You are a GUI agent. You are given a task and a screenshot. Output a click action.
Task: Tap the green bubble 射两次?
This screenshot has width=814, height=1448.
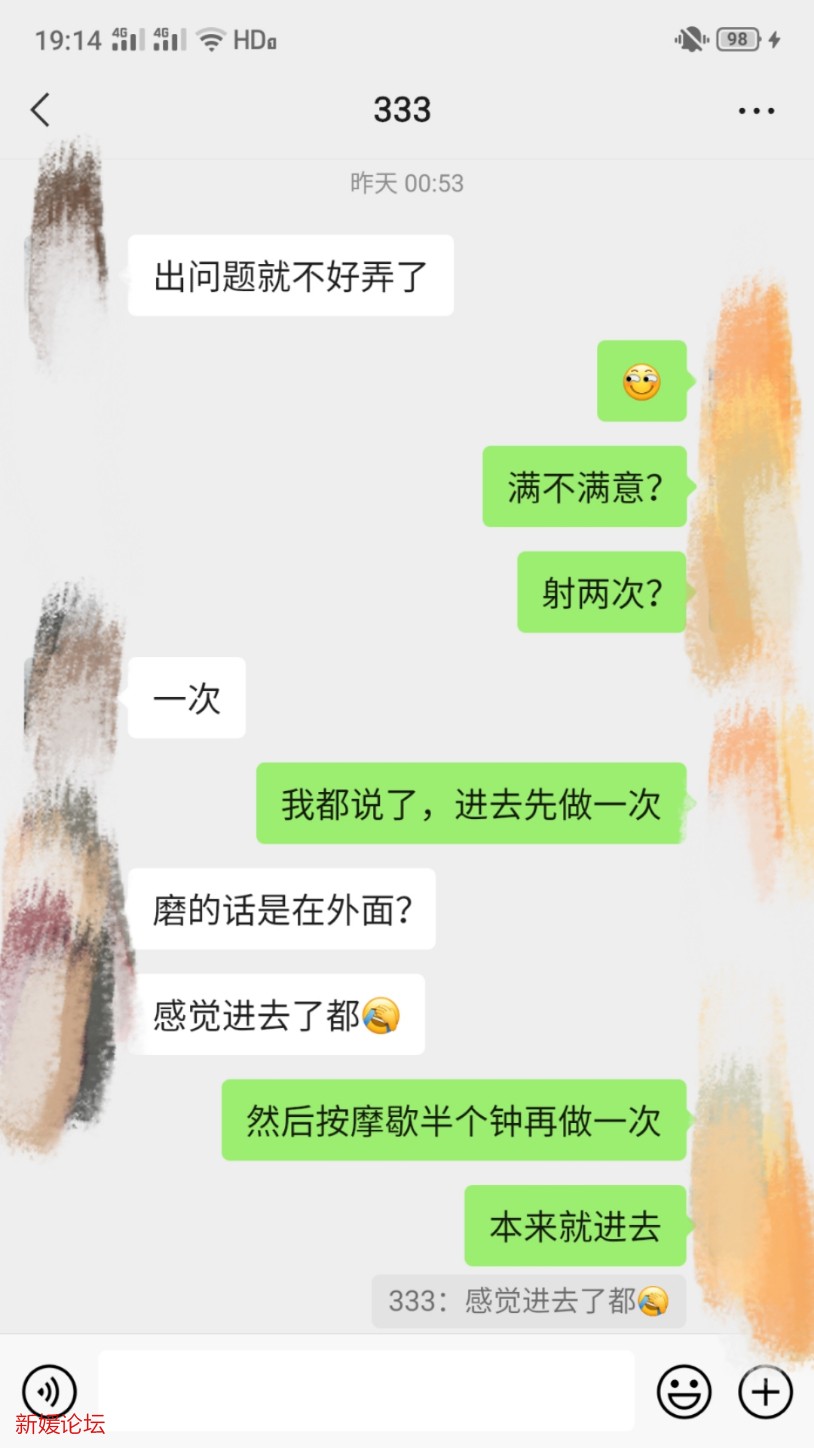pyautogui.click(x=601, y=592)
